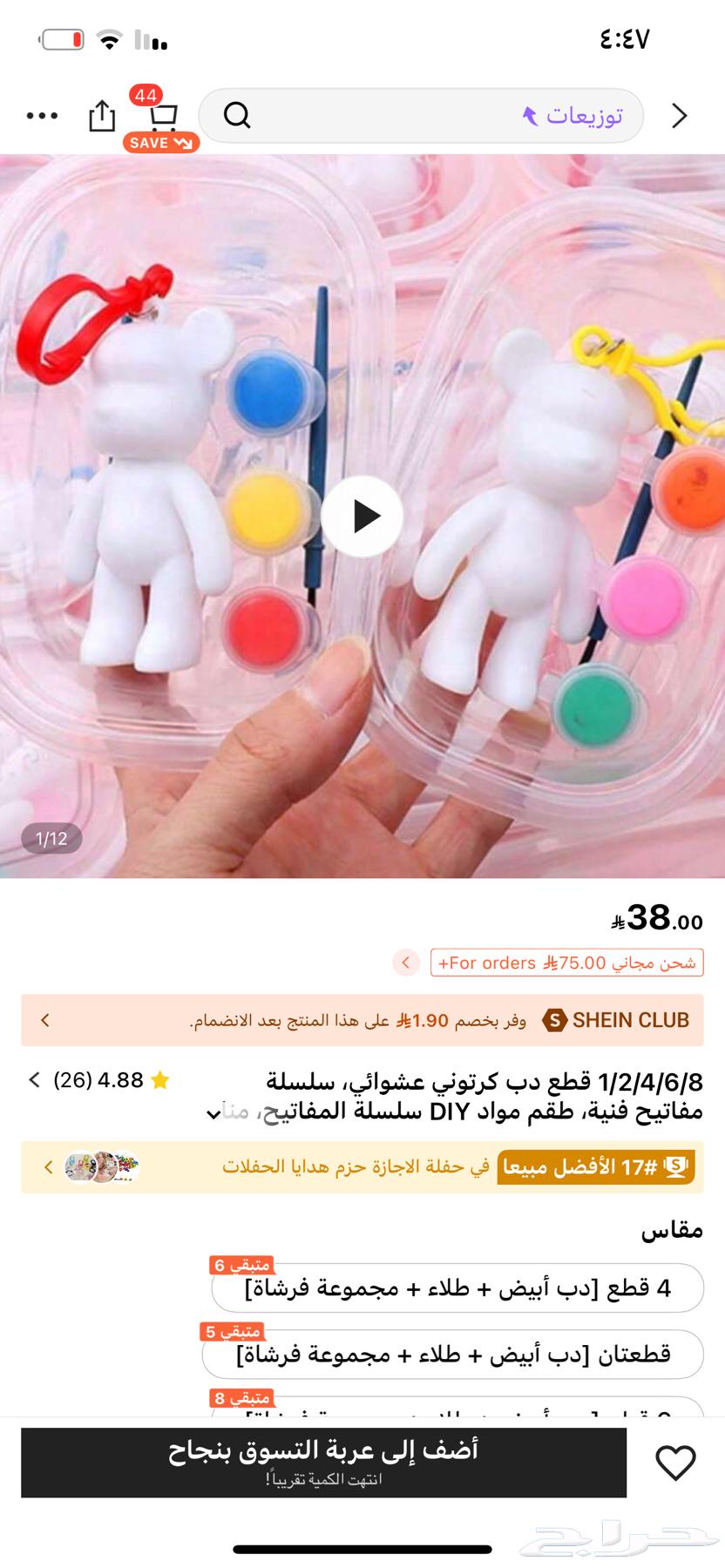
Task: Expand the full product title
Action: (x=213, y=1112)
